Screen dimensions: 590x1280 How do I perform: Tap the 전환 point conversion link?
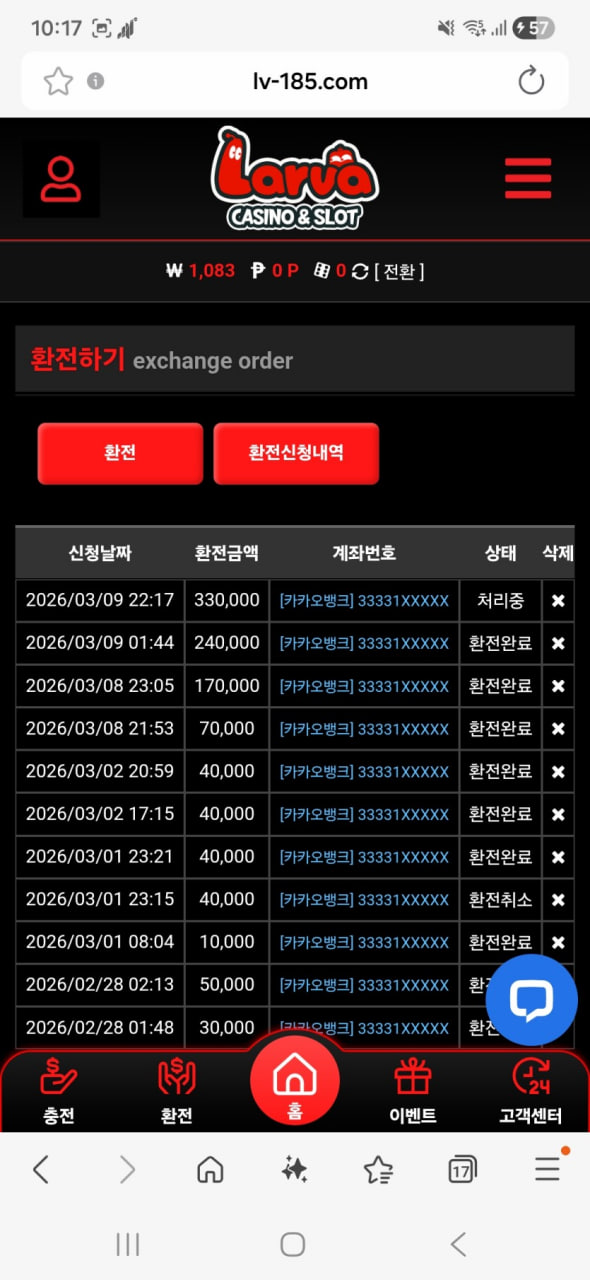click(x=399, y=271)
